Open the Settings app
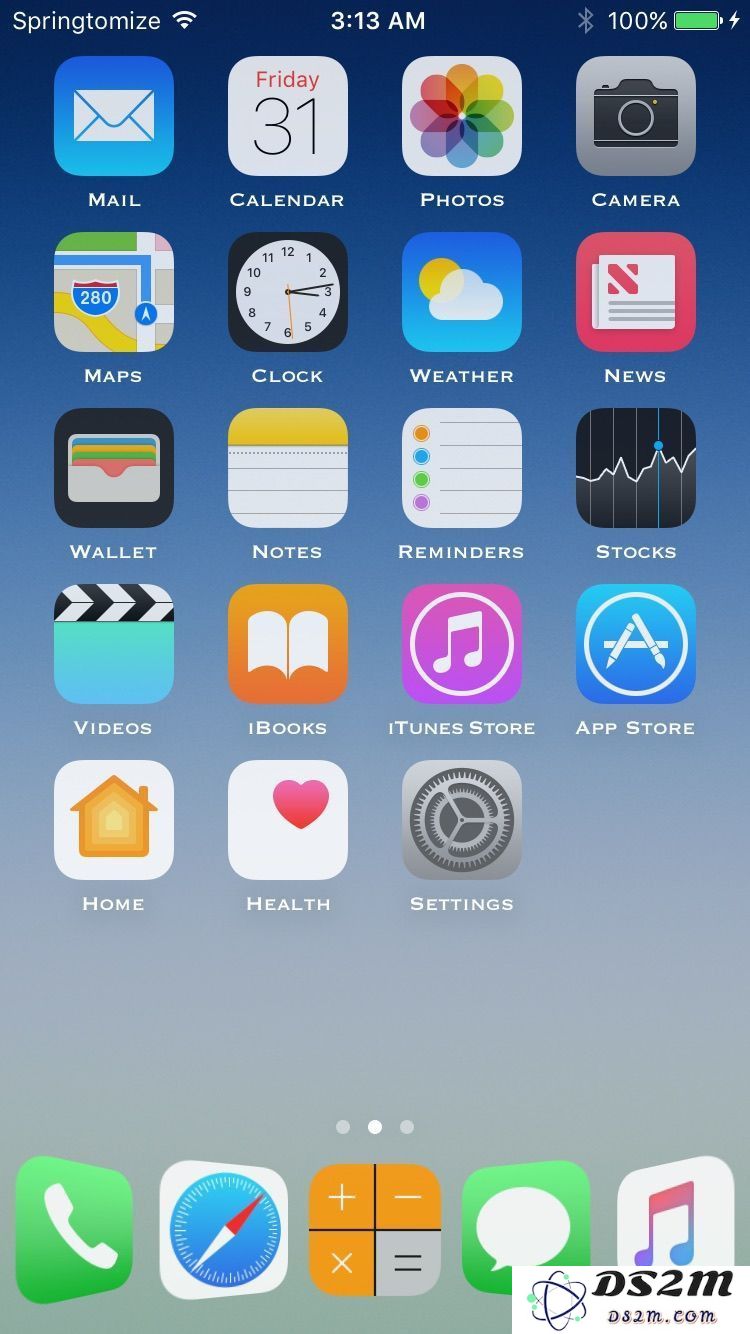750x1334 pixels. pos(462,820)
